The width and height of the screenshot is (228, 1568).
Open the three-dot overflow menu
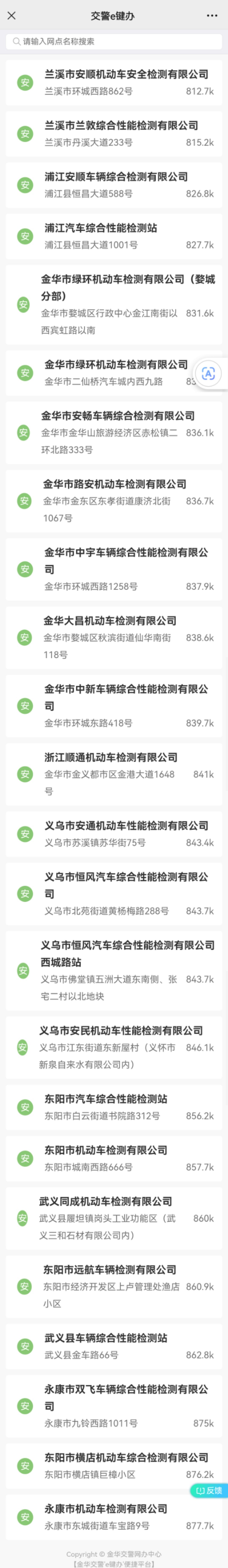pyautogui.click(x=212, y=15)
